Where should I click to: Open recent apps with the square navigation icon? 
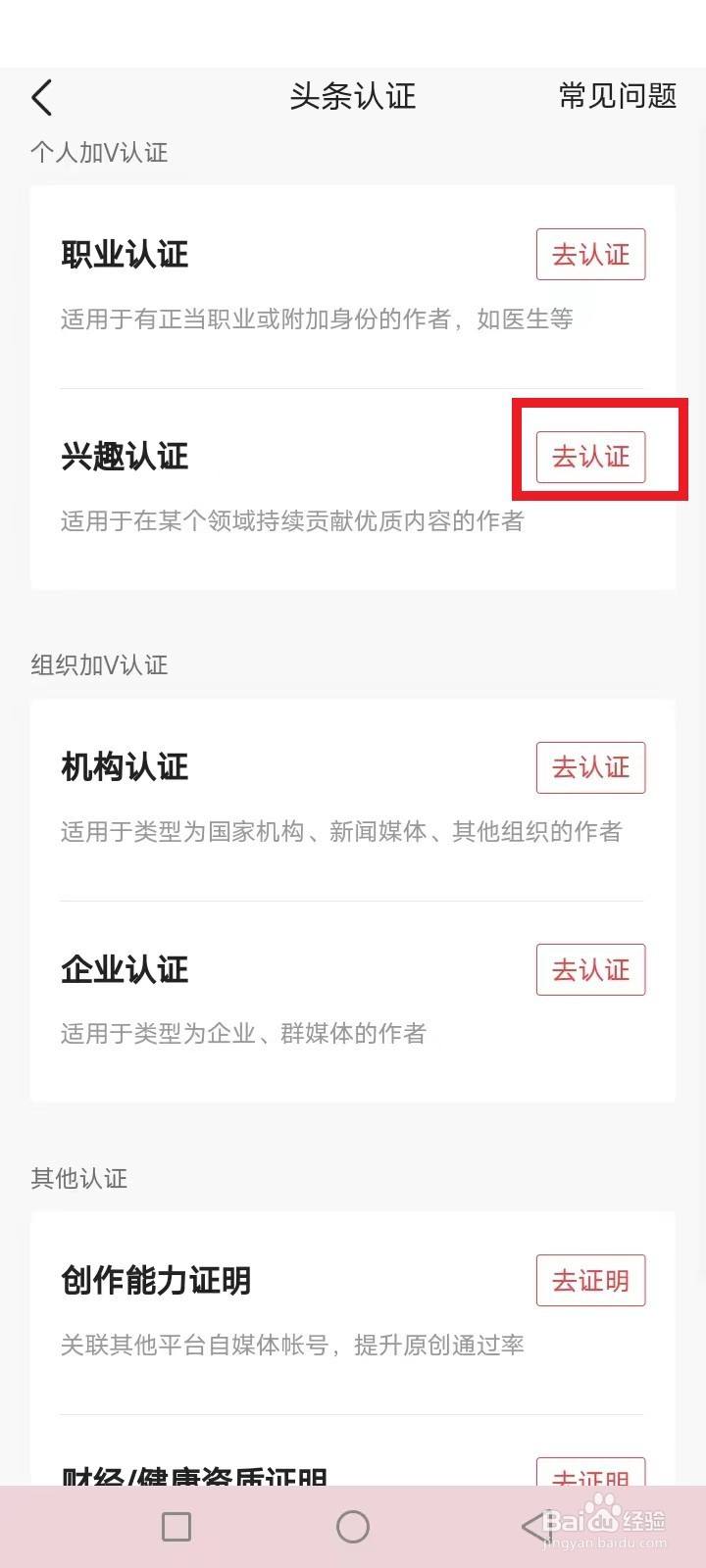click(x=176, y=1526)
